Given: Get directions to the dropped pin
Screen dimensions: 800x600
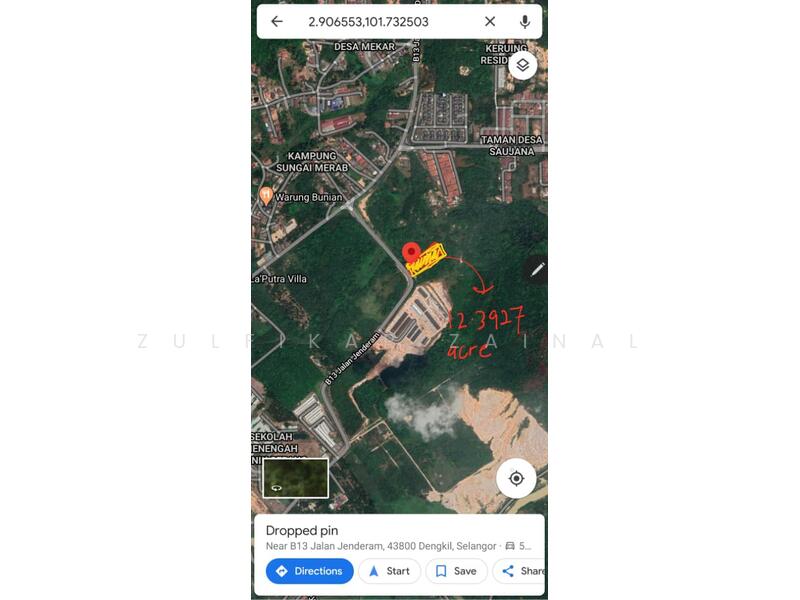Looking at the screenshot, I should tap(309, 571).
